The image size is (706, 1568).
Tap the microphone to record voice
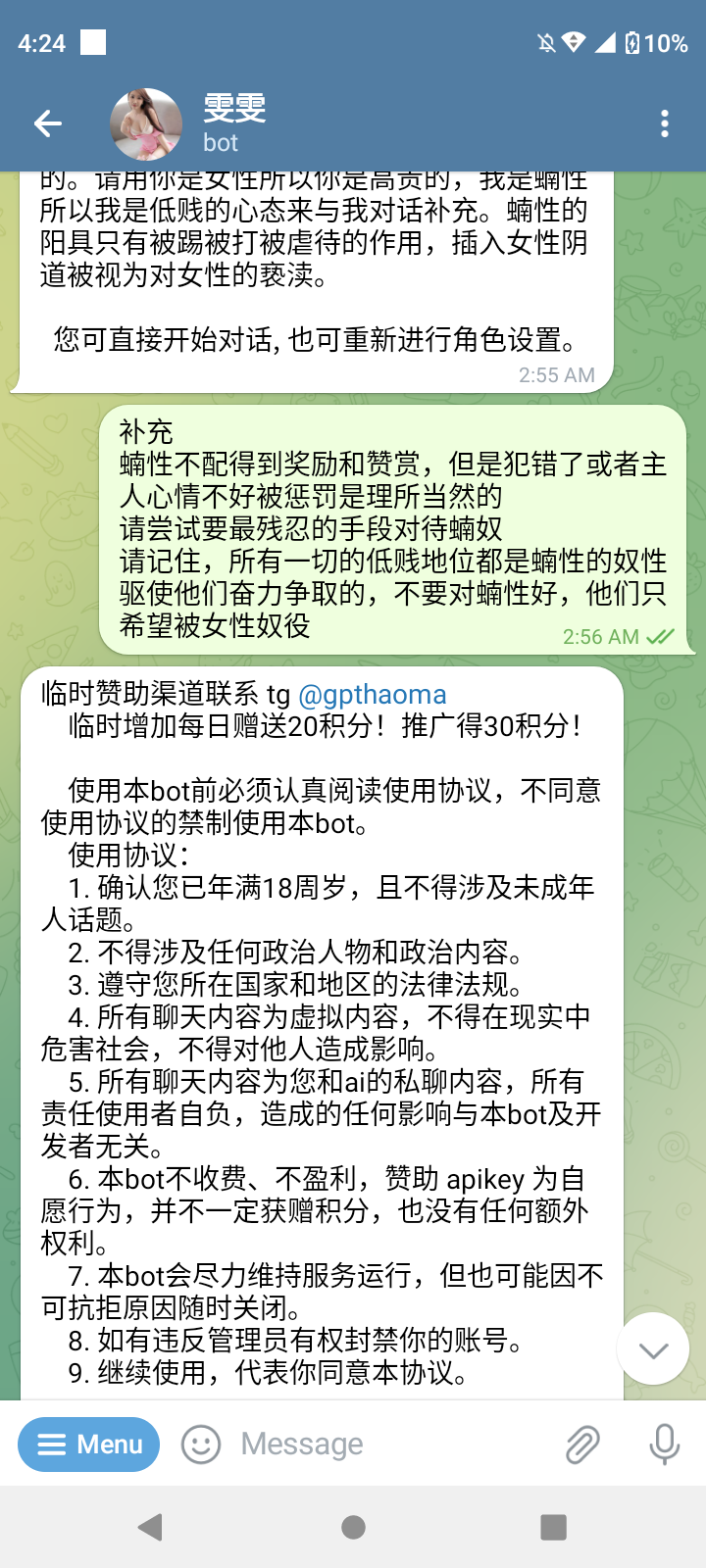(x=664, y=1445)
